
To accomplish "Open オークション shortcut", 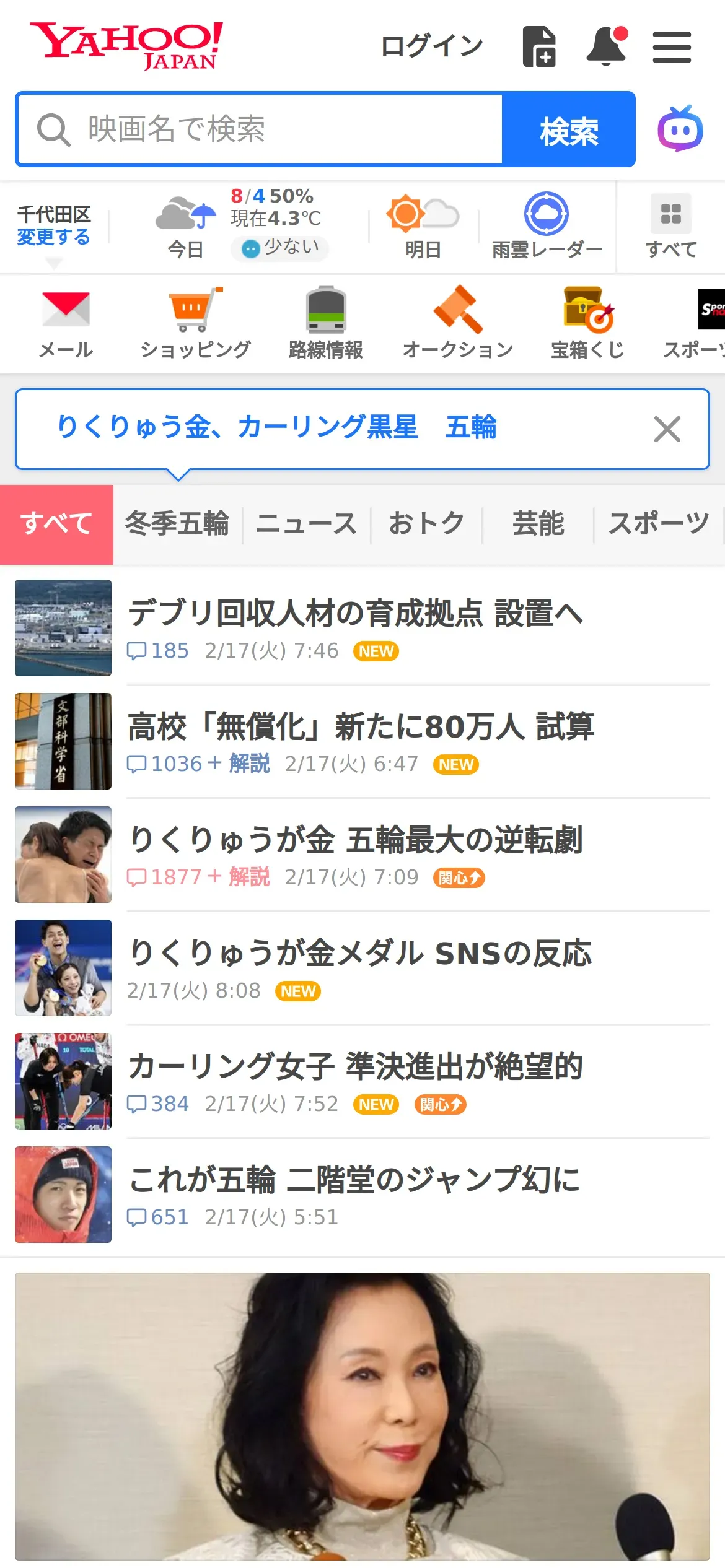I will click(x=457, y=323).
